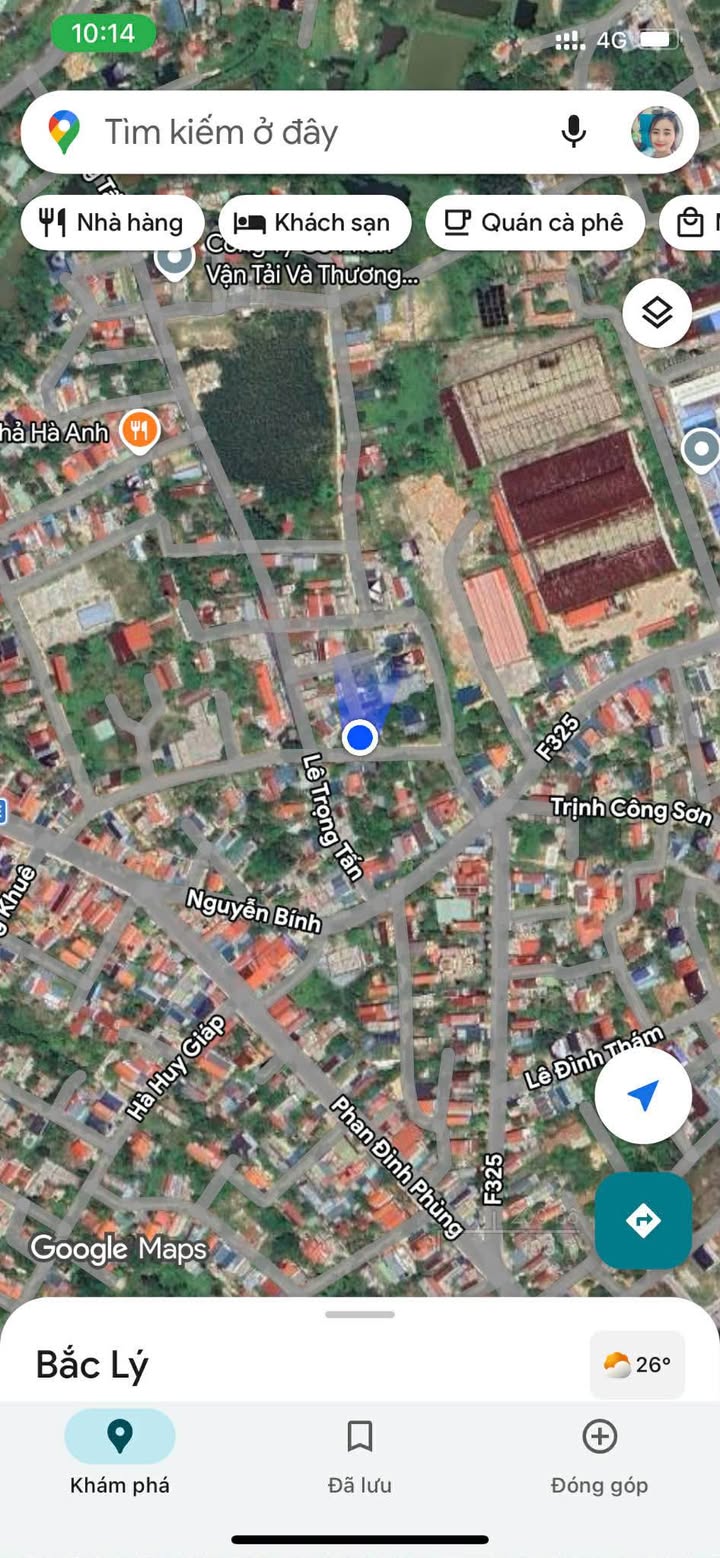Switch to the Khám phá tab
Screen dimensions: 720x1558
coord(120,1452)
